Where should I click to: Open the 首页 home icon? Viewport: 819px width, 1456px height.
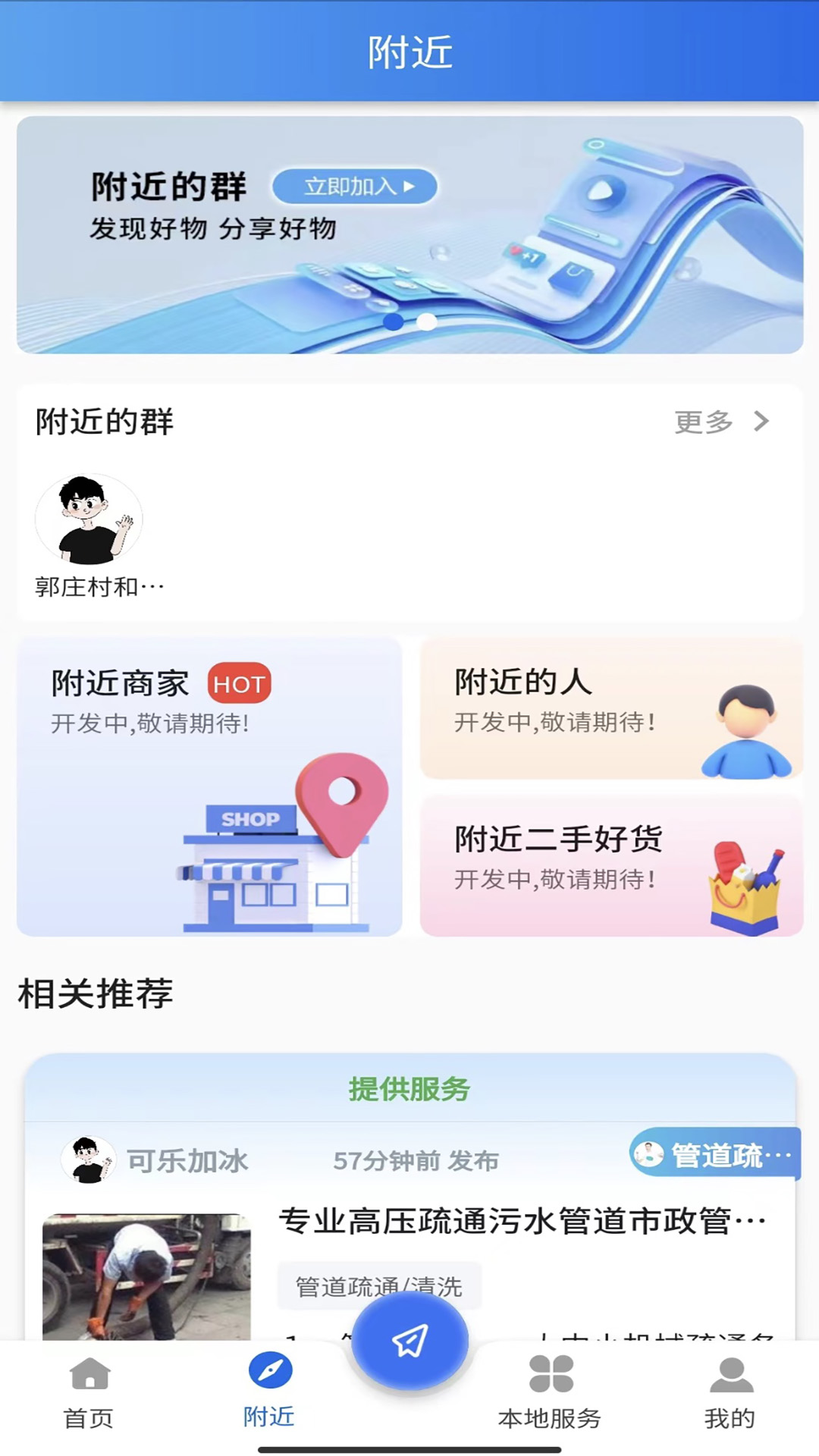[89, 1370]
